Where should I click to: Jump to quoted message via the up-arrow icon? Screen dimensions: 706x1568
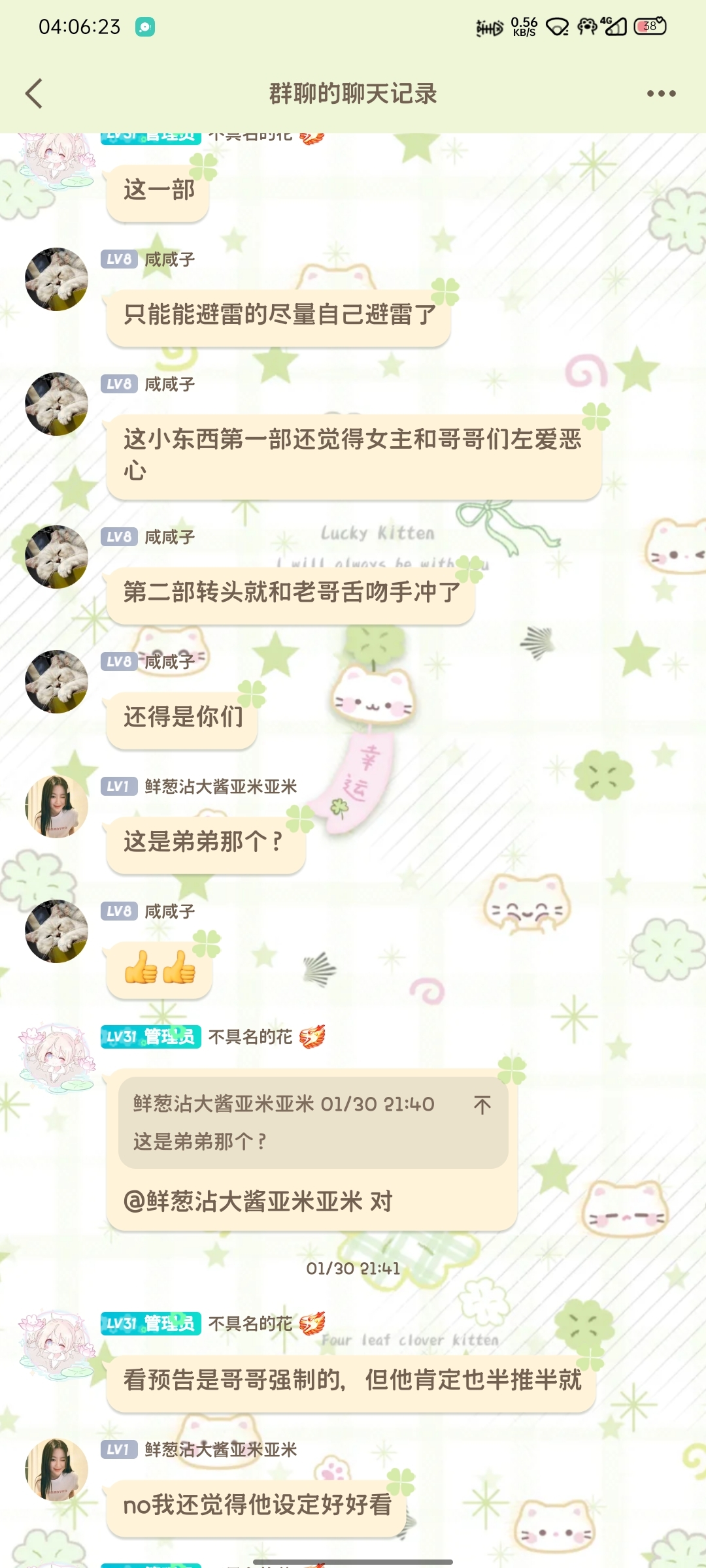click(x=482, y=1105)
